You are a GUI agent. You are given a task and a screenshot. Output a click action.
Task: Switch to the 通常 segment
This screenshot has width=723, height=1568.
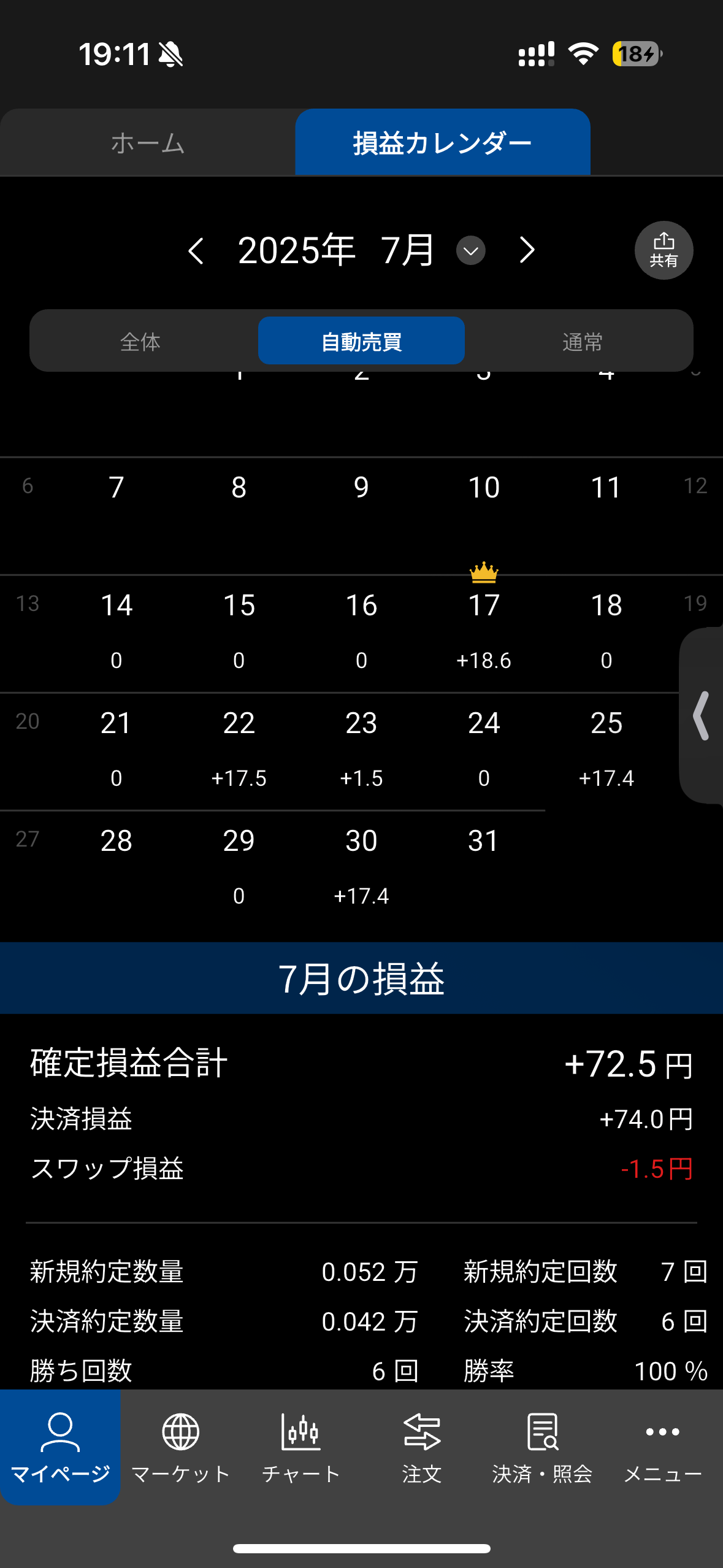click(x=582, y=341)
